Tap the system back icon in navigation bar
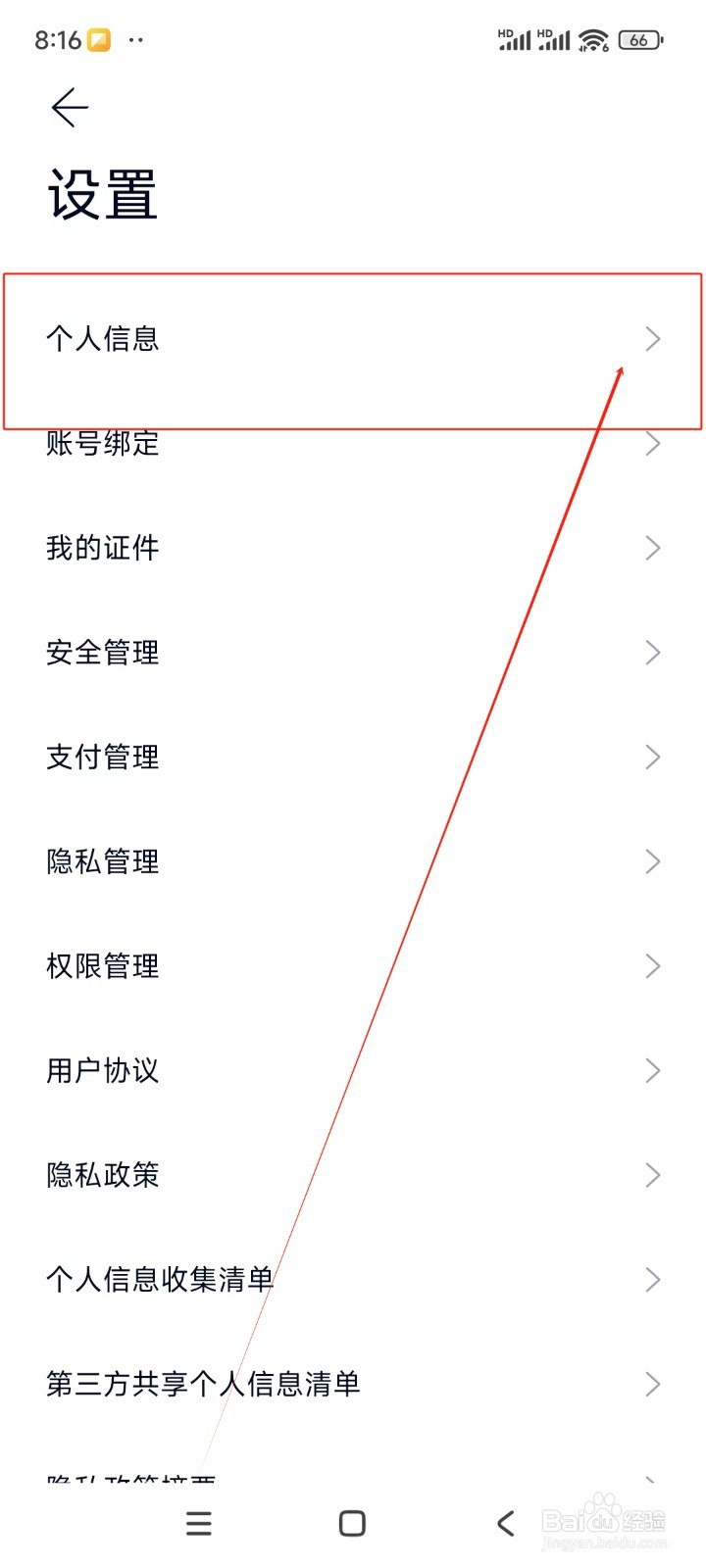Screen dimensions: 706x1568 pyautogui.click(x=505, y=1523)
